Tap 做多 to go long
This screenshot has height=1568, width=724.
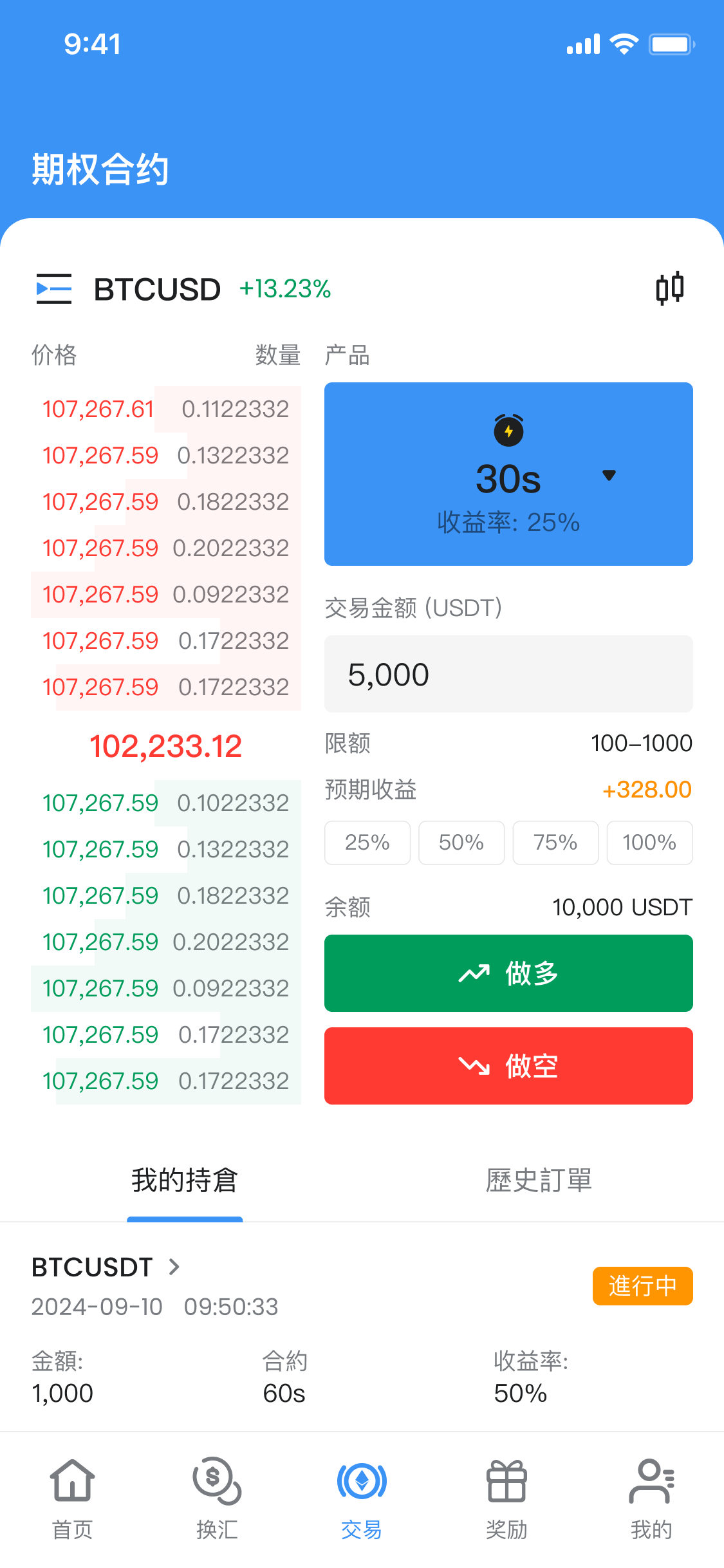(508, 973)
